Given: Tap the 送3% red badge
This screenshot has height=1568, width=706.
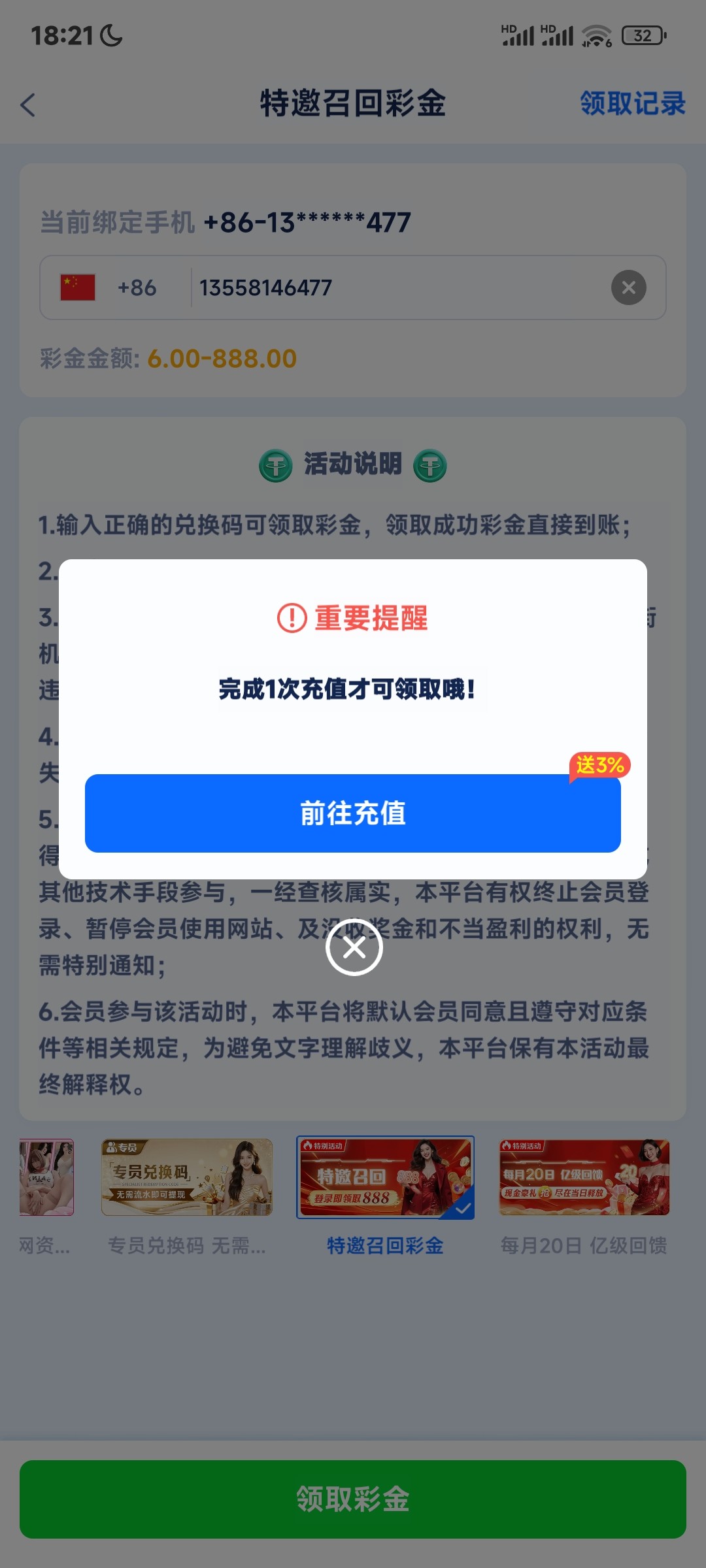Looking at the screenshot, I should pyautogui.click(x=599, y=764).
